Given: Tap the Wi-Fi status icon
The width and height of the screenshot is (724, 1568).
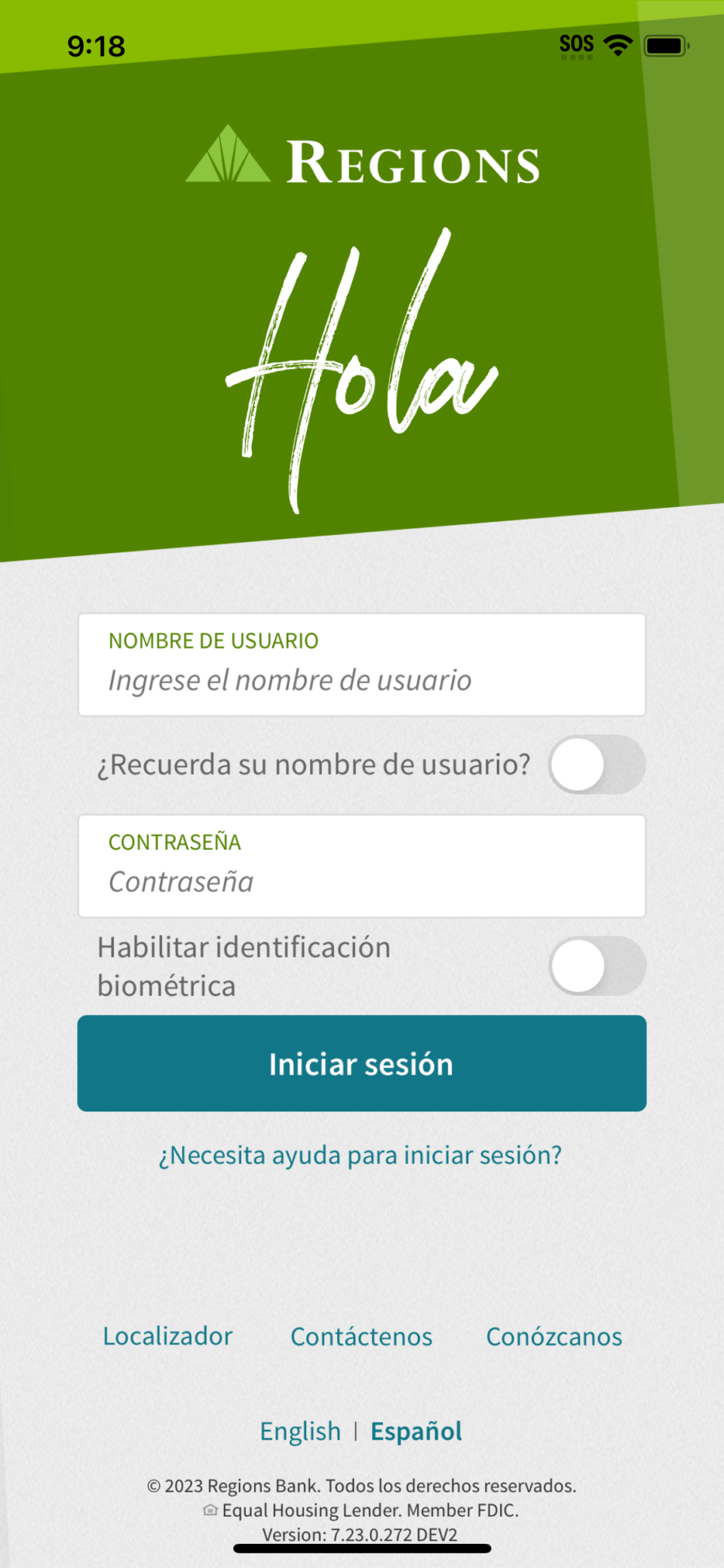Looking at the screenshot, I should (617, 45).
